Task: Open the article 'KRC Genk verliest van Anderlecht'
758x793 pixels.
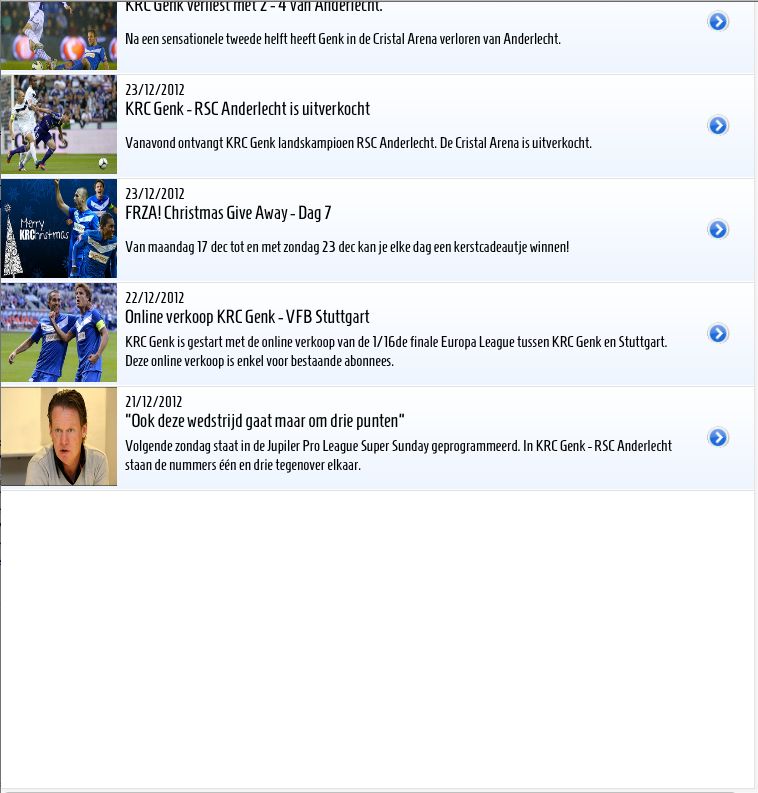Action: [x=254, y=8]
